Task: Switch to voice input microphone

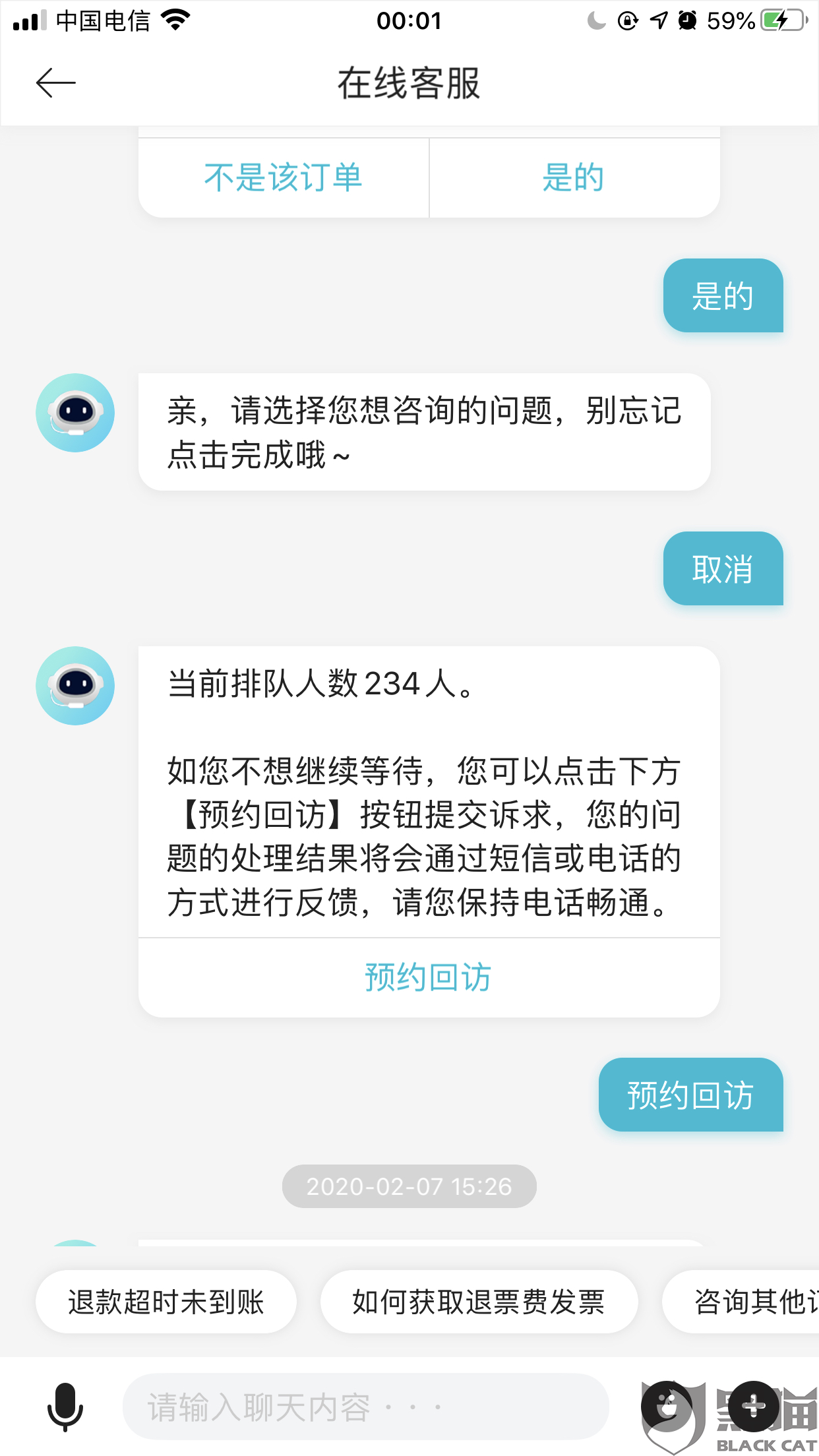Action: [65, 1407]
